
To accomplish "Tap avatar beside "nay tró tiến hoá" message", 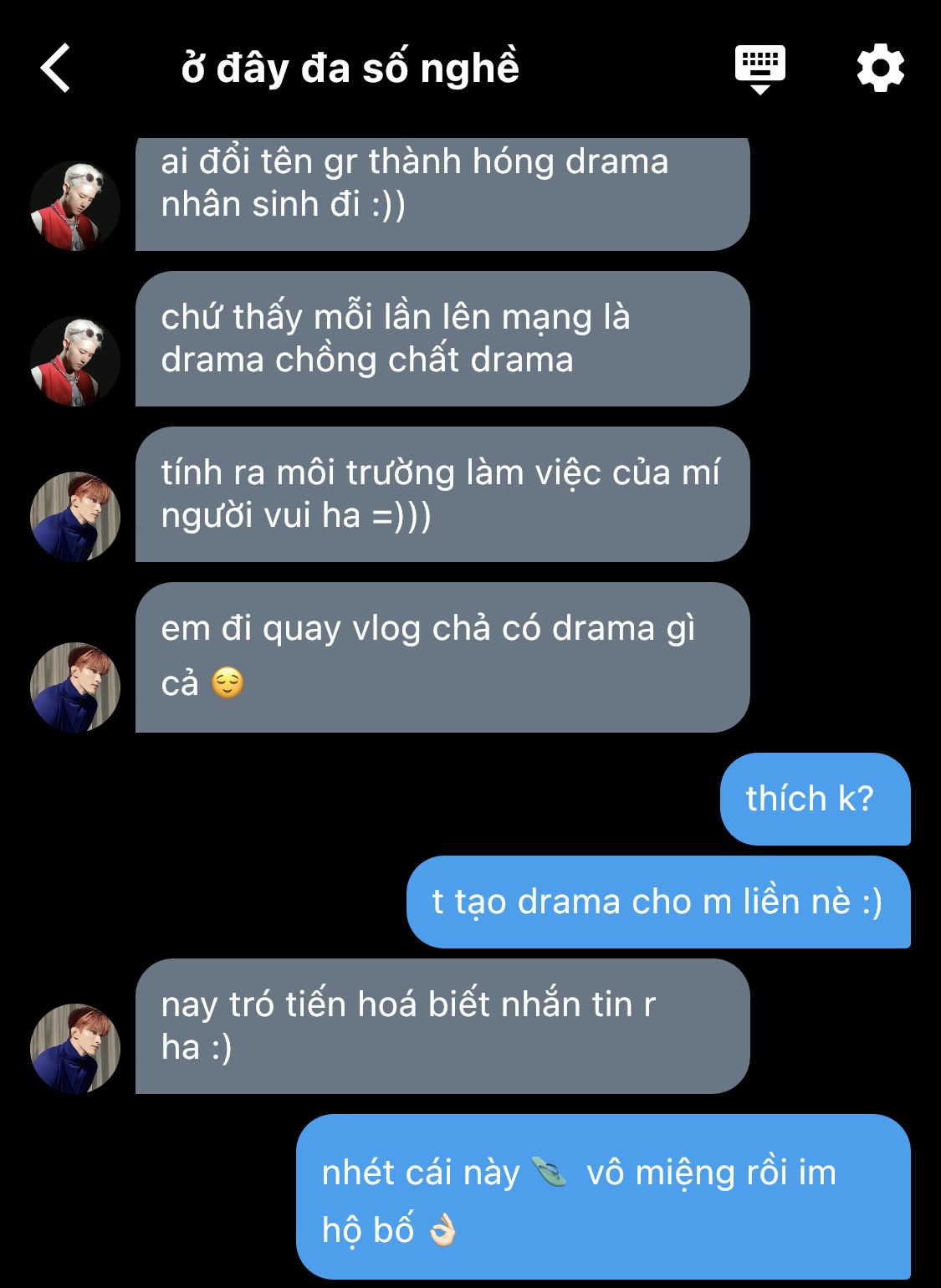I will pos(75,1049).
